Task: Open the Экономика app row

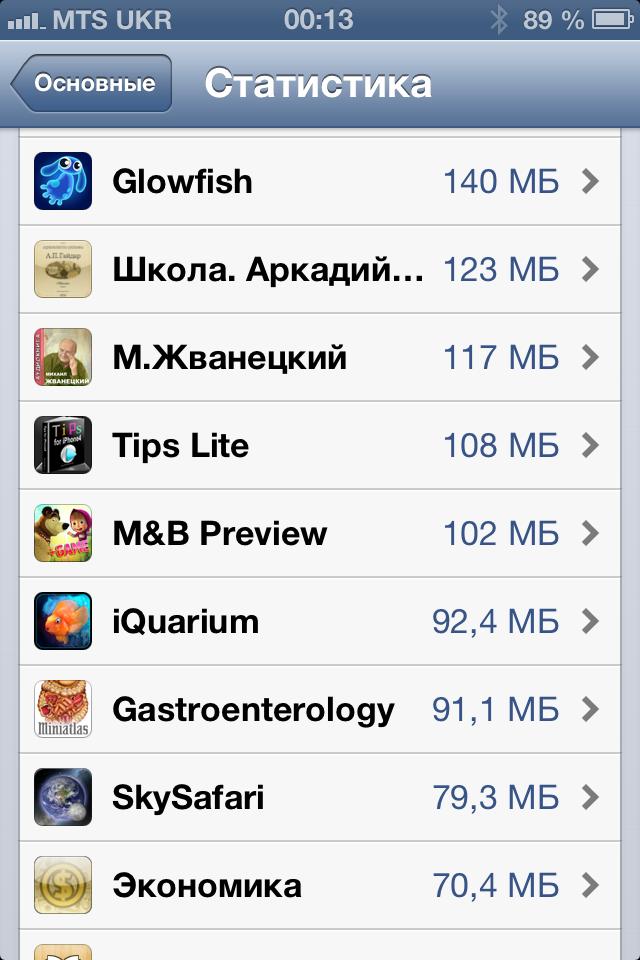Action: (320, 885)
